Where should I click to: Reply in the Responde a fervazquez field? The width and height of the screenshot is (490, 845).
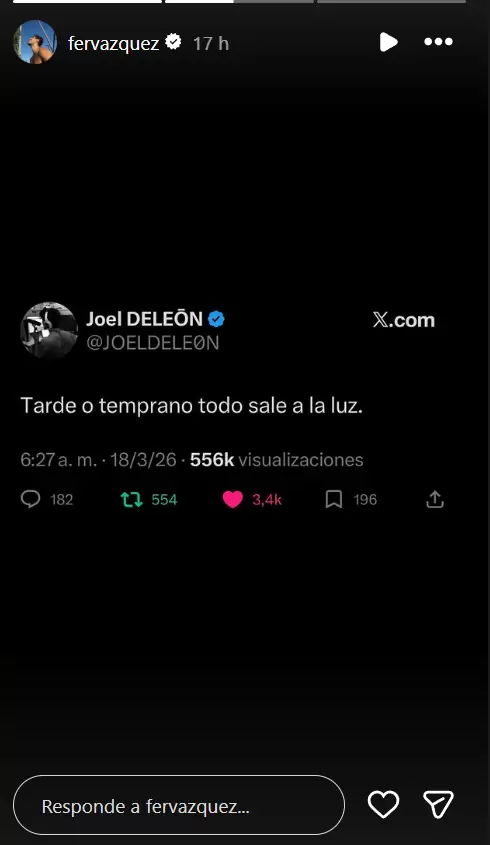pos(178,805)
